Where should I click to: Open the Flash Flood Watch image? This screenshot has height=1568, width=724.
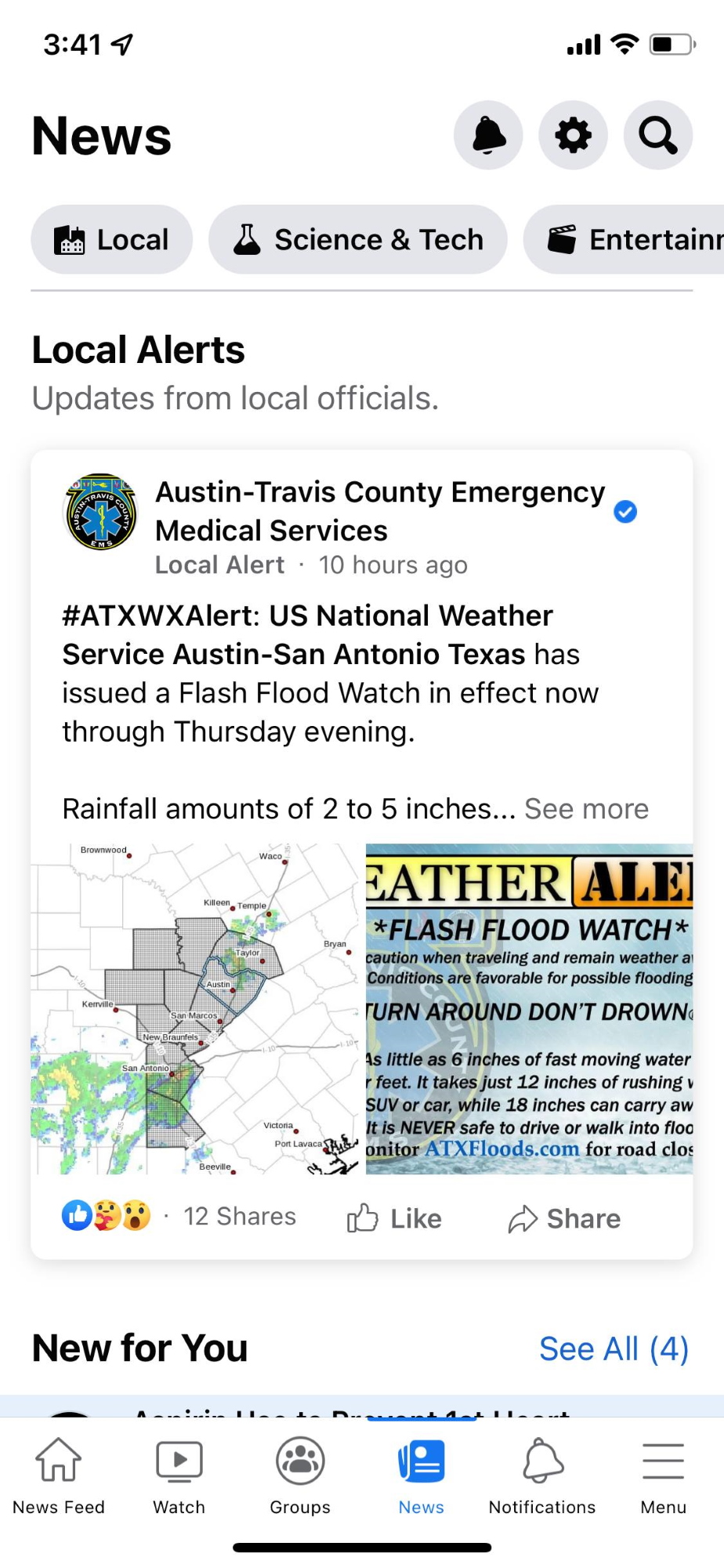tap(530, 1008)
